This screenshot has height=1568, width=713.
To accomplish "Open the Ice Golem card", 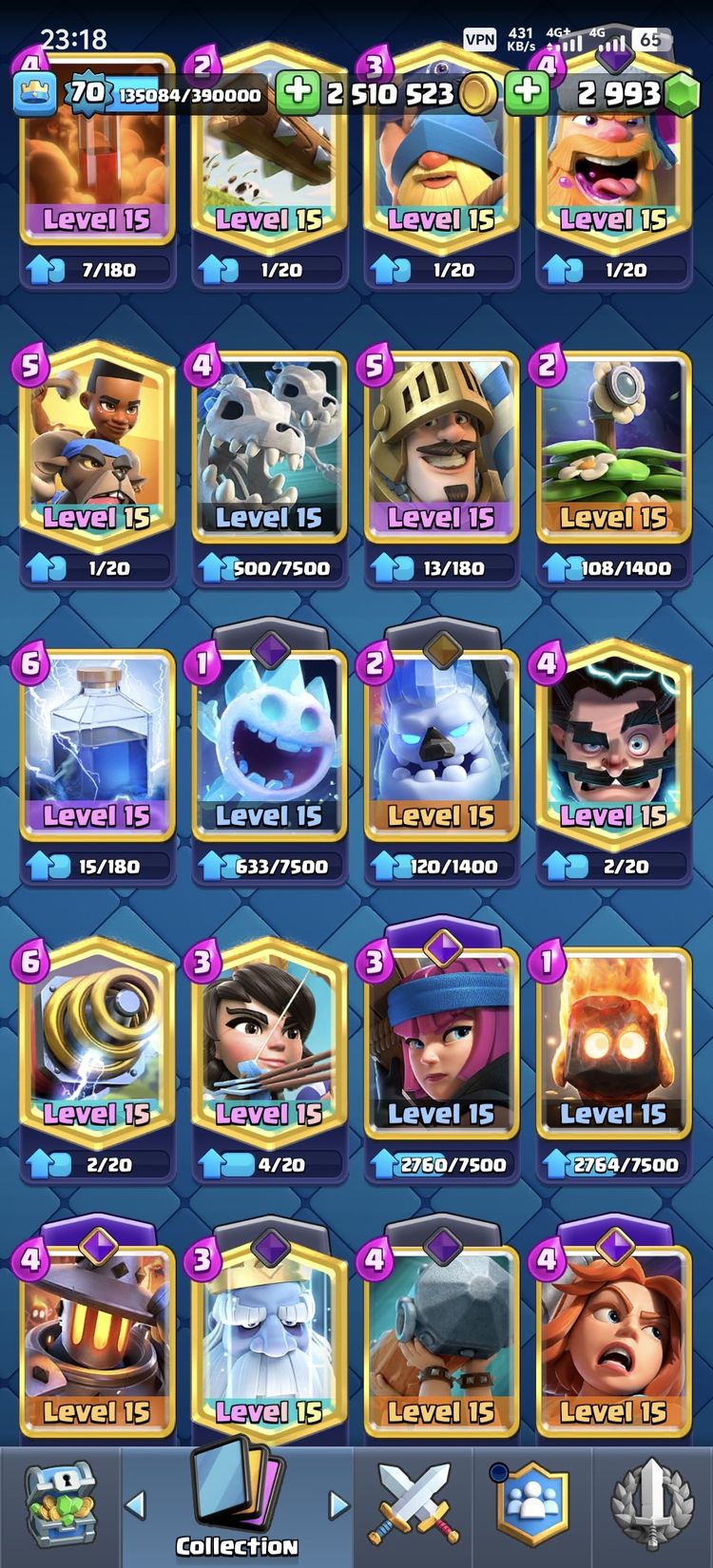I will click(x=441, y=745).
